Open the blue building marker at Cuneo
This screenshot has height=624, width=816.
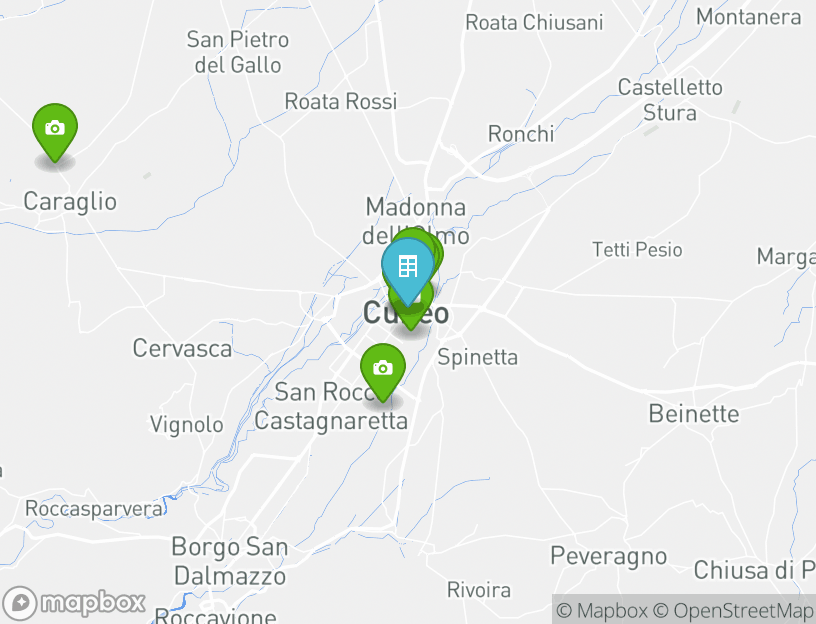(407, 267)
